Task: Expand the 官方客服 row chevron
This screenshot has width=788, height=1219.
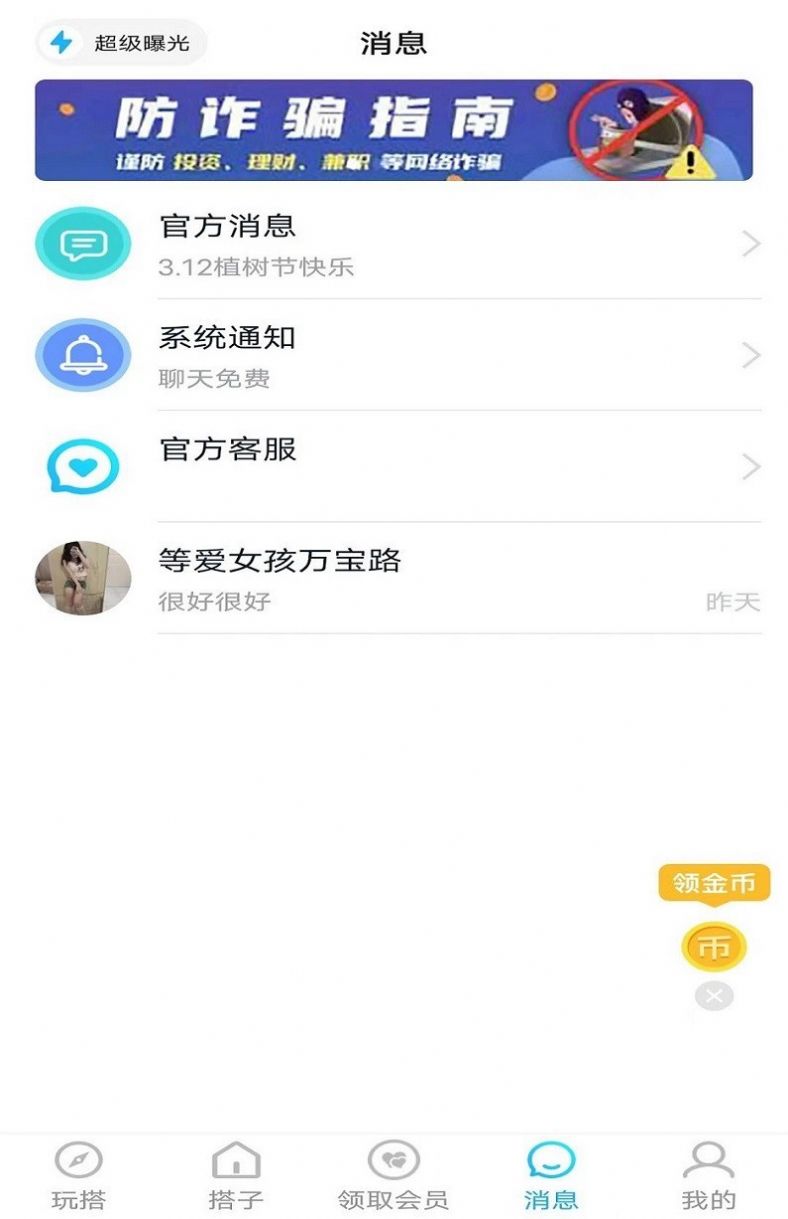Action: [751, 466]
